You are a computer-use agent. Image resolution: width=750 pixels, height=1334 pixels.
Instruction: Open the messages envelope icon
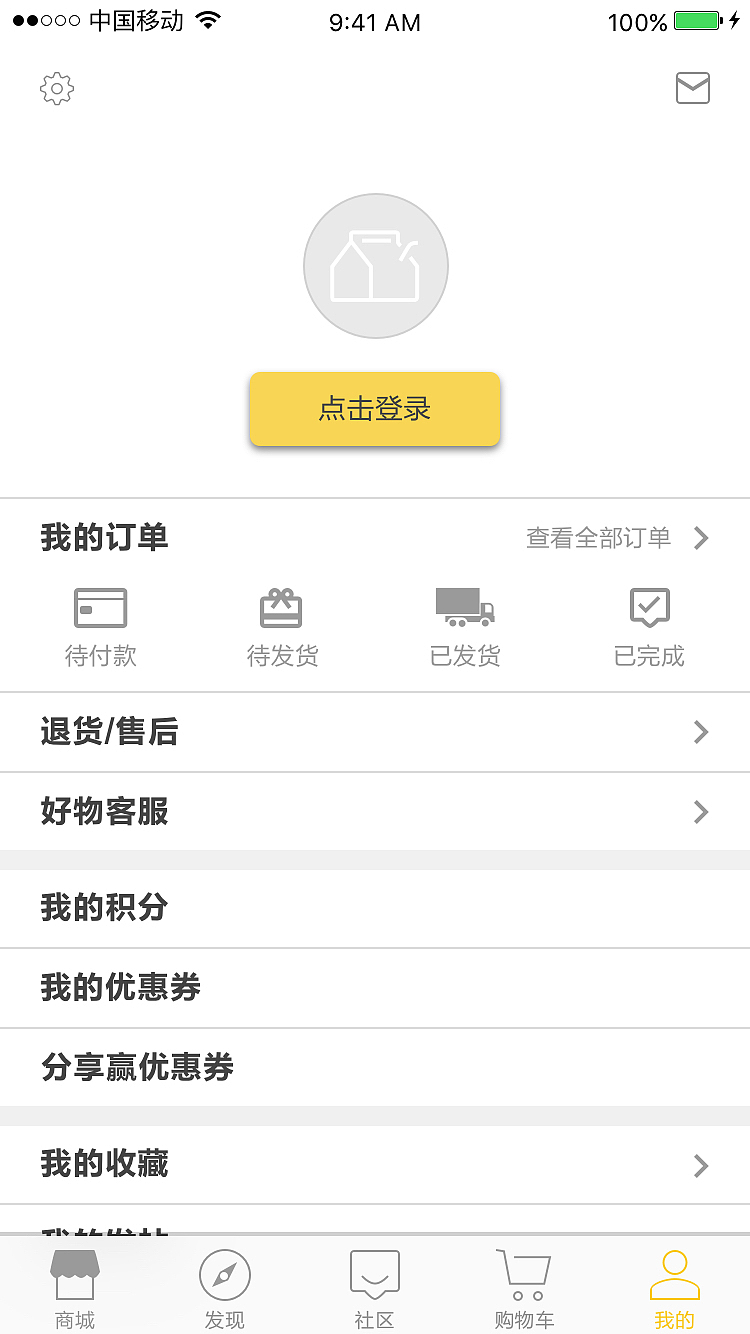693,88
